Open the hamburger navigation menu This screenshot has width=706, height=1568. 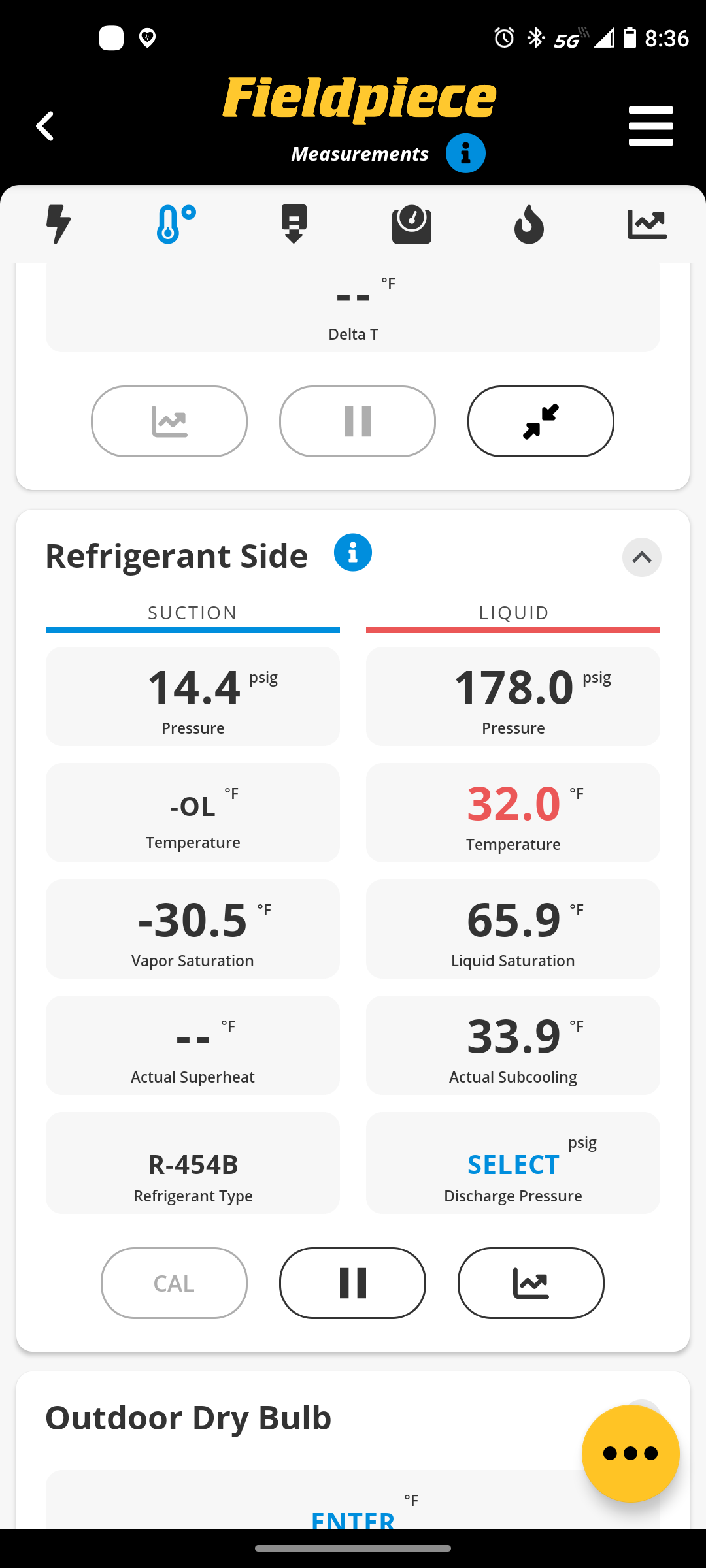pos(650,125)
